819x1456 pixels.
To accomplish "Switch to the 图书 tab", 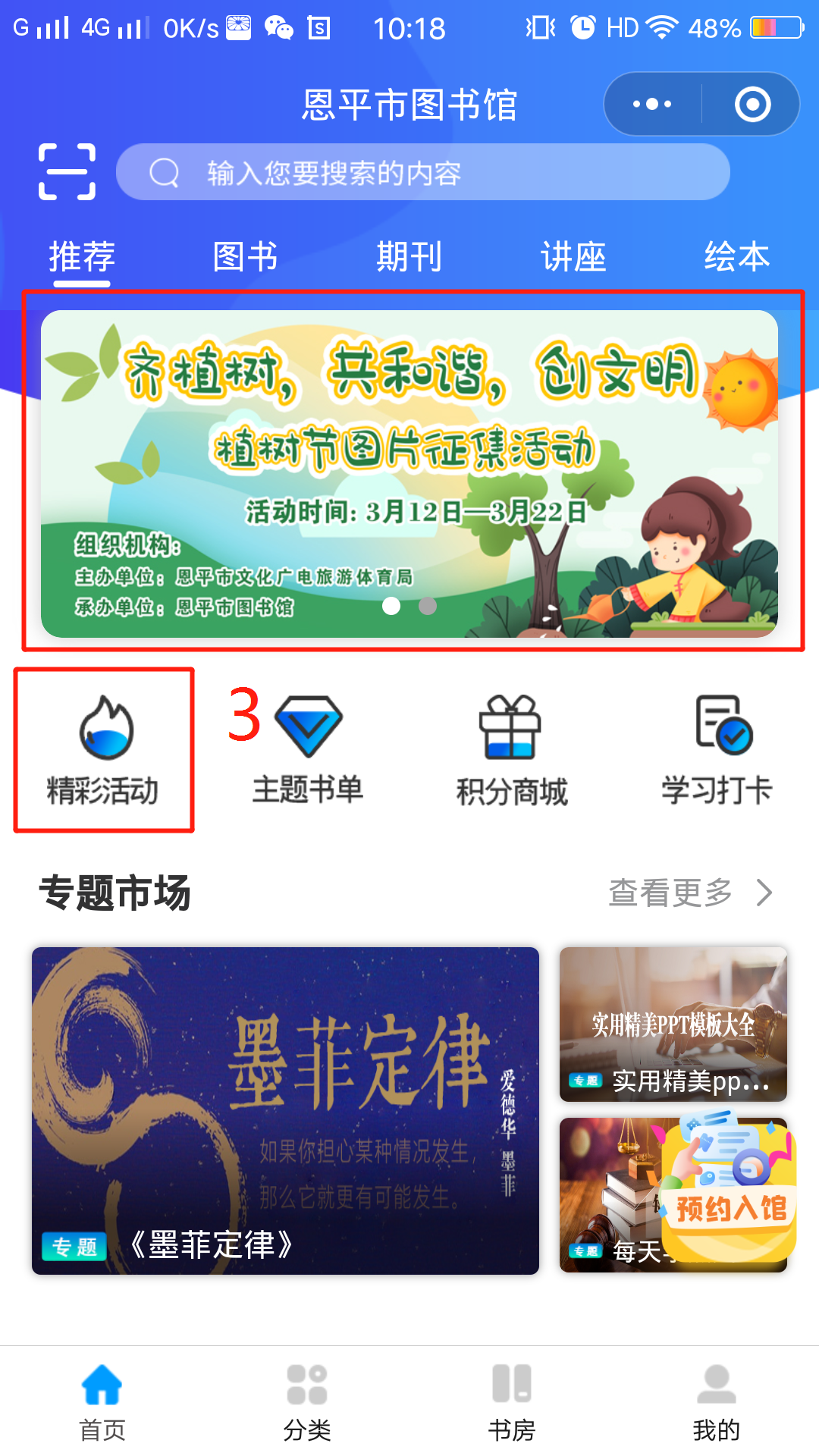I will click(x=245, y=256).
